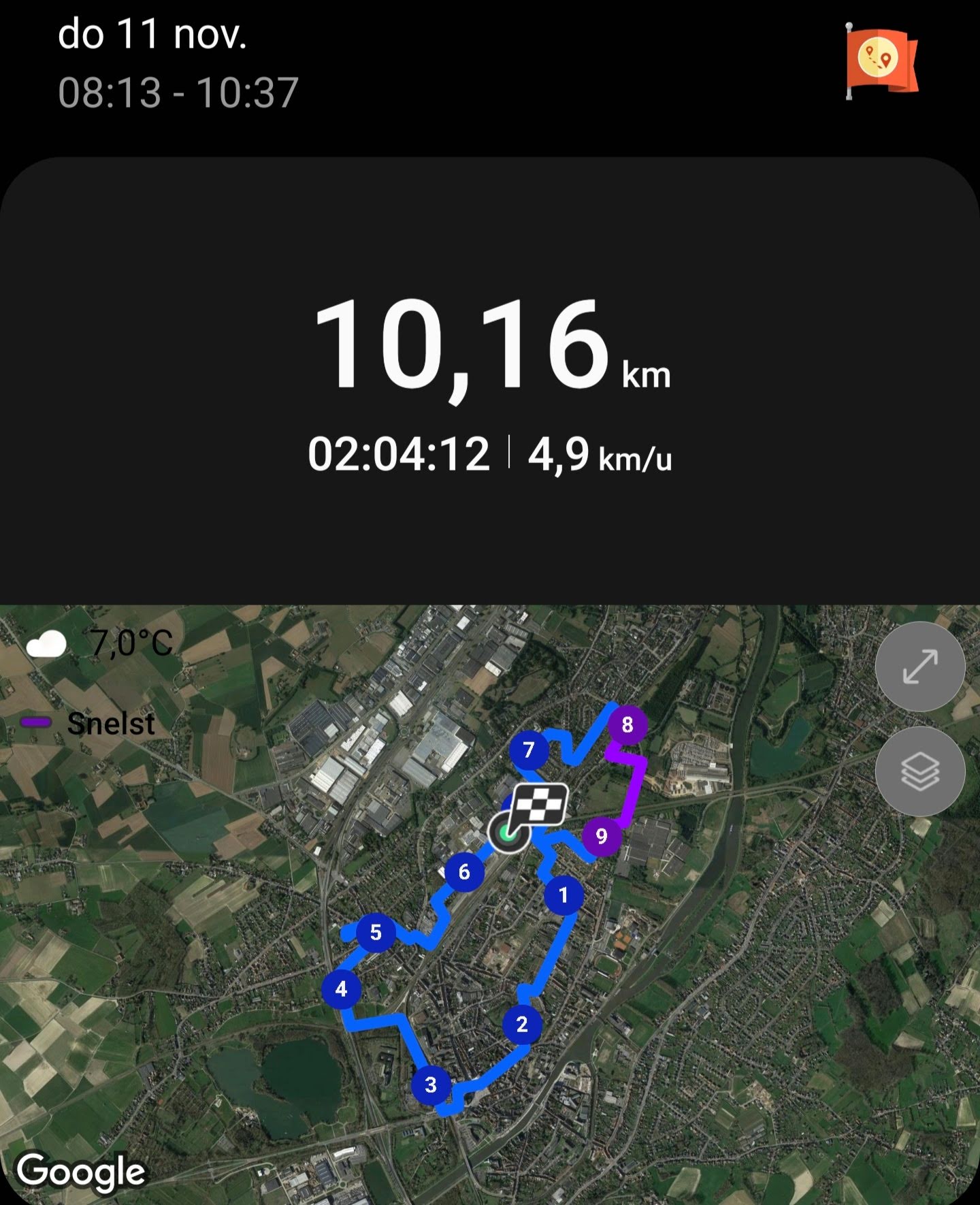Expand the map to full screen

click(x=919, y=666)
